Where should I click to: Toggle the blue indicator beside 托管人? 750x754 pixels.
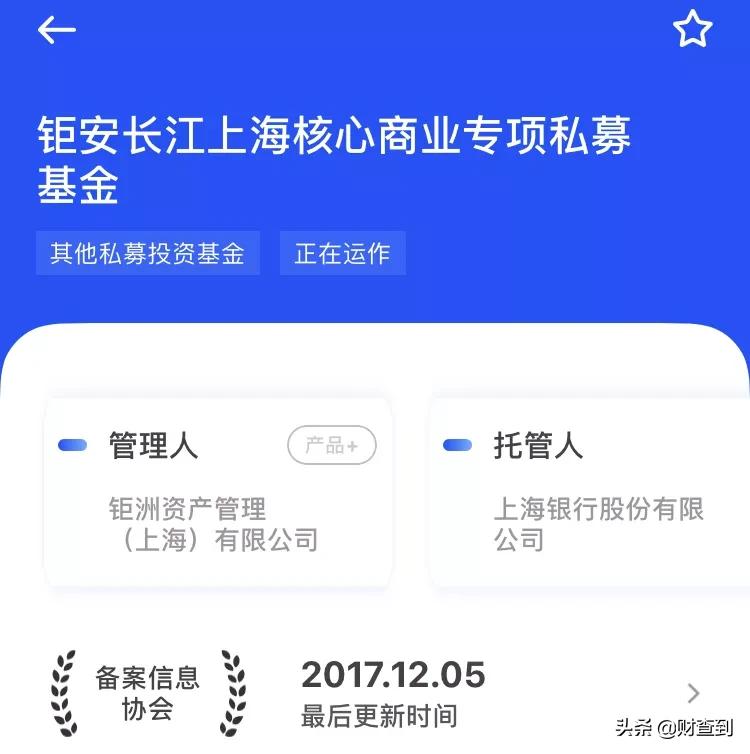(460, 447)
